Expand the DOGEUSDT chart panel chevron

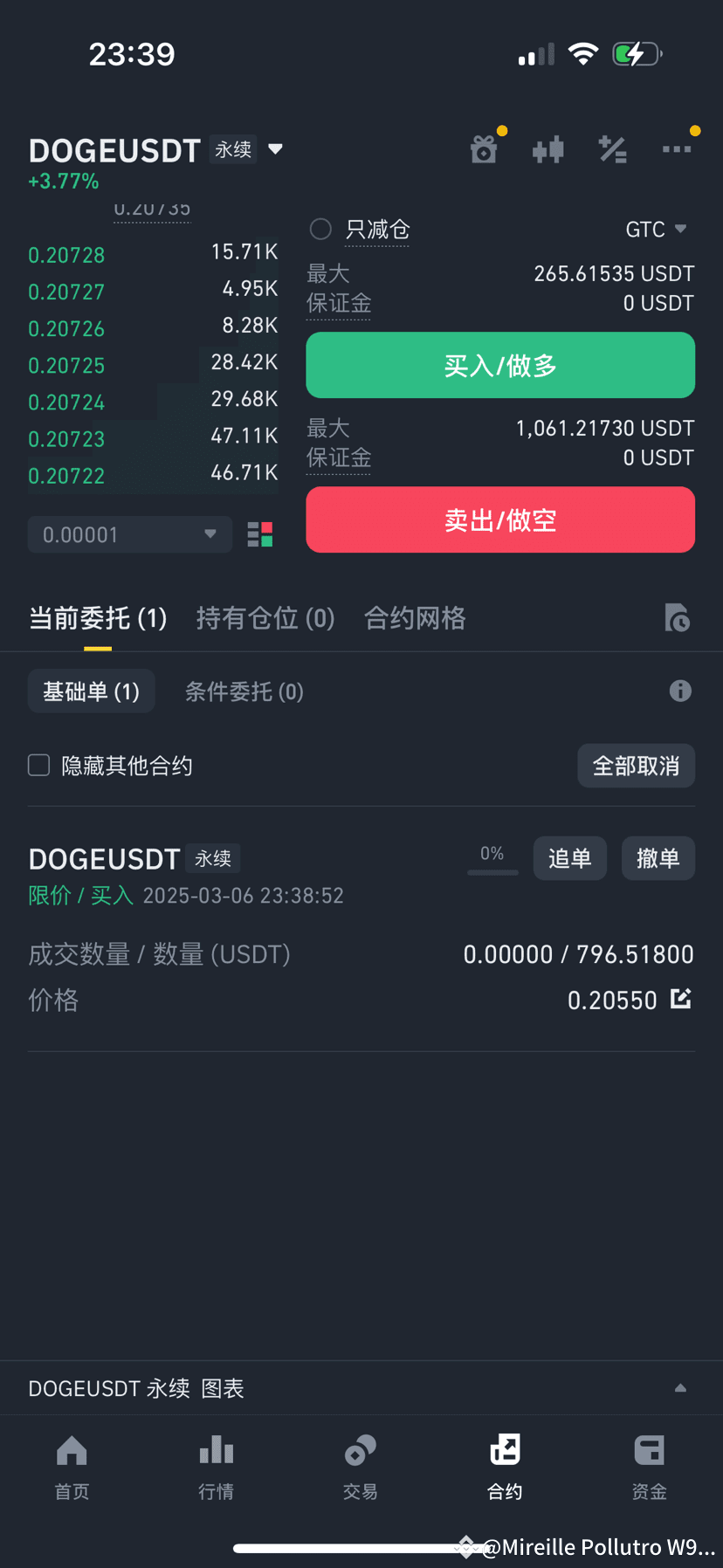(682, 1388)
